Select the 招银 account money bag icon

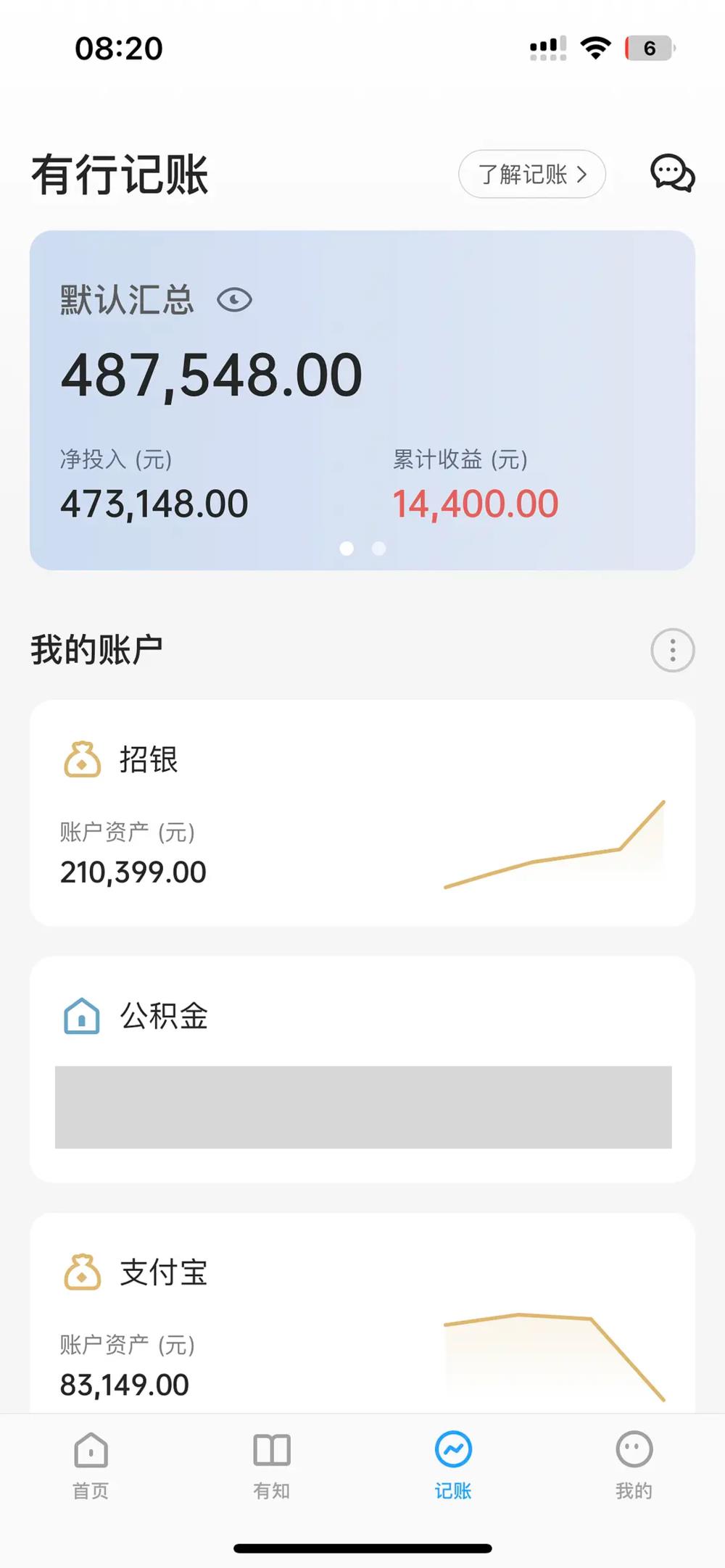[81, 760]
